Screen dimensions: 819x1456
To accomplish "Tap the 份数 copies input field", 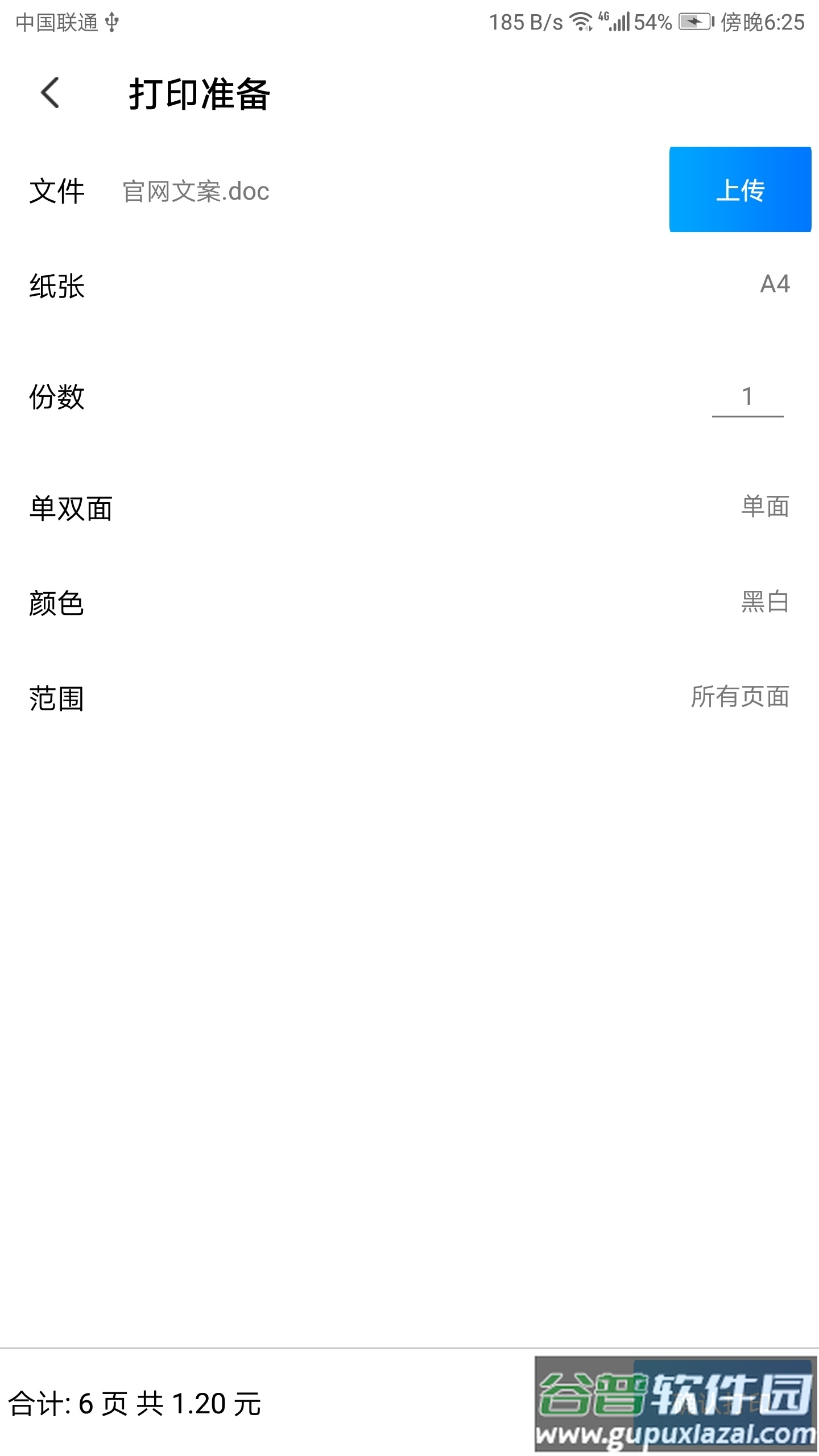I will pyautogui.click(x=747, y=398).
